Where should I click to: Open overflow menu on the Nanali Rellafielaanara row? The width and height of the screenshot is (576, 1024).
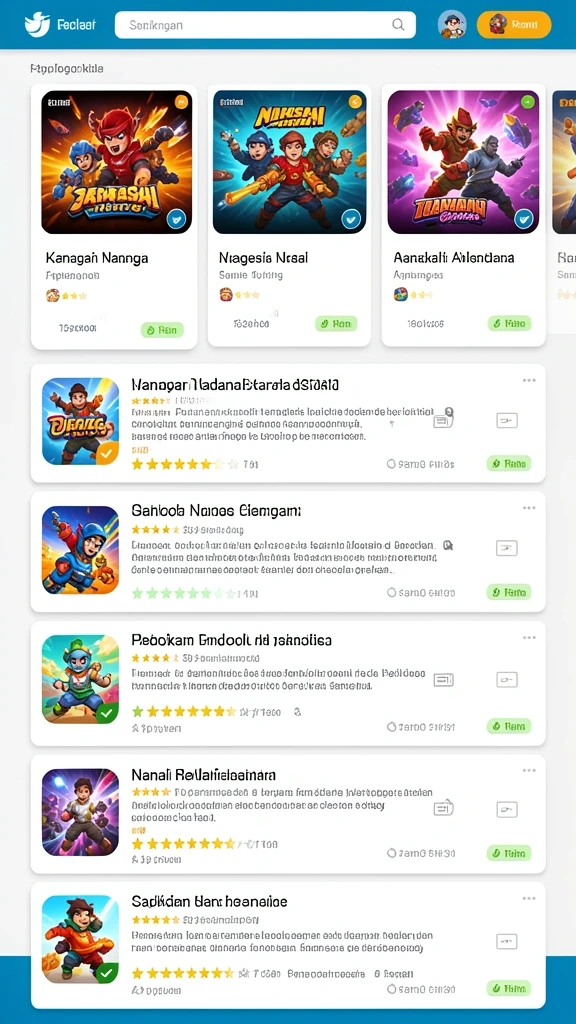click(x=529, y=771)
